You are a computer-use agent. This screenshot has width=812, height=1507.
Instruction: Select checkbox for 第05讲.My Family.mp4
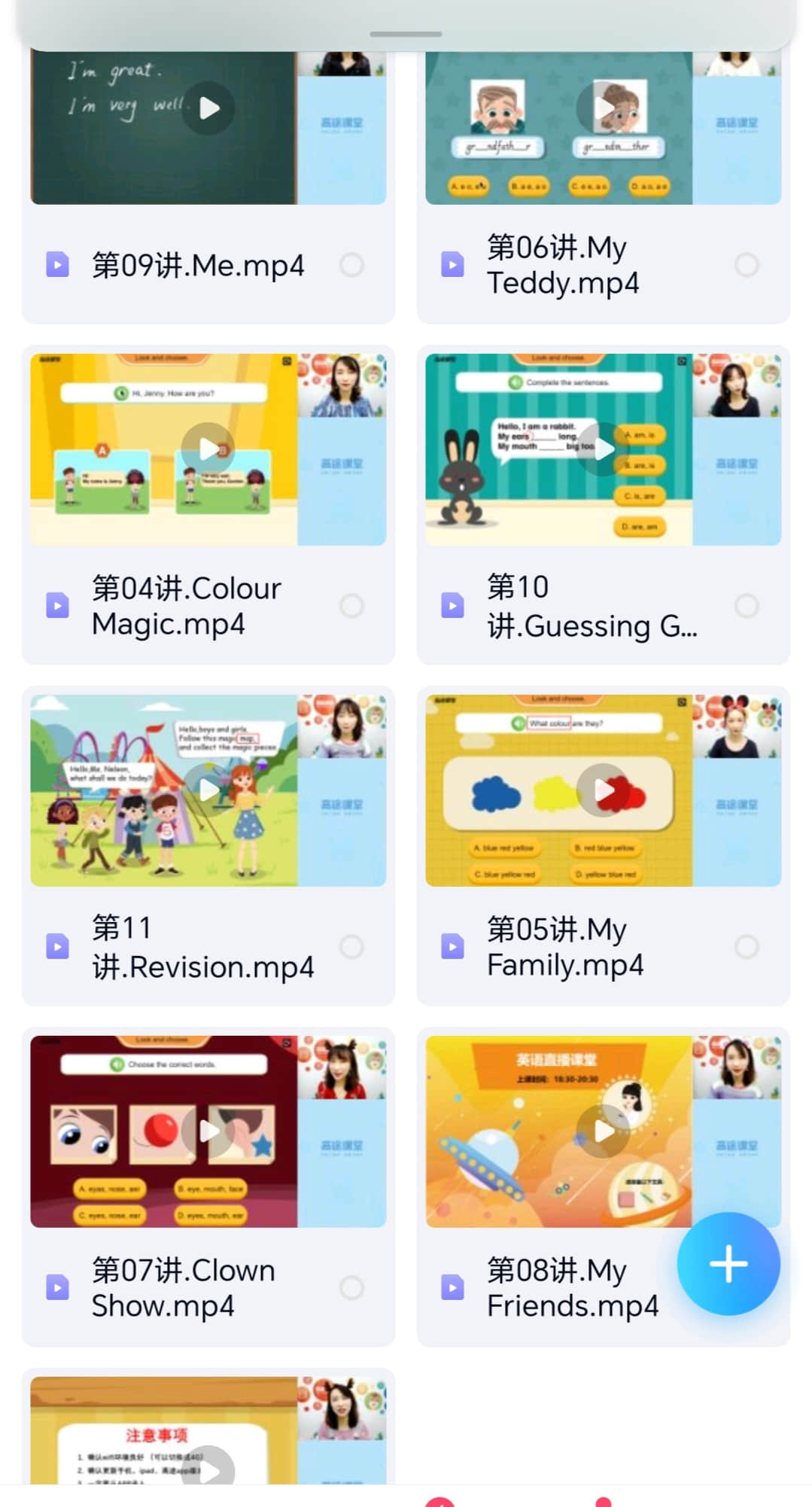pyautogui.click(x=747, y=947)
